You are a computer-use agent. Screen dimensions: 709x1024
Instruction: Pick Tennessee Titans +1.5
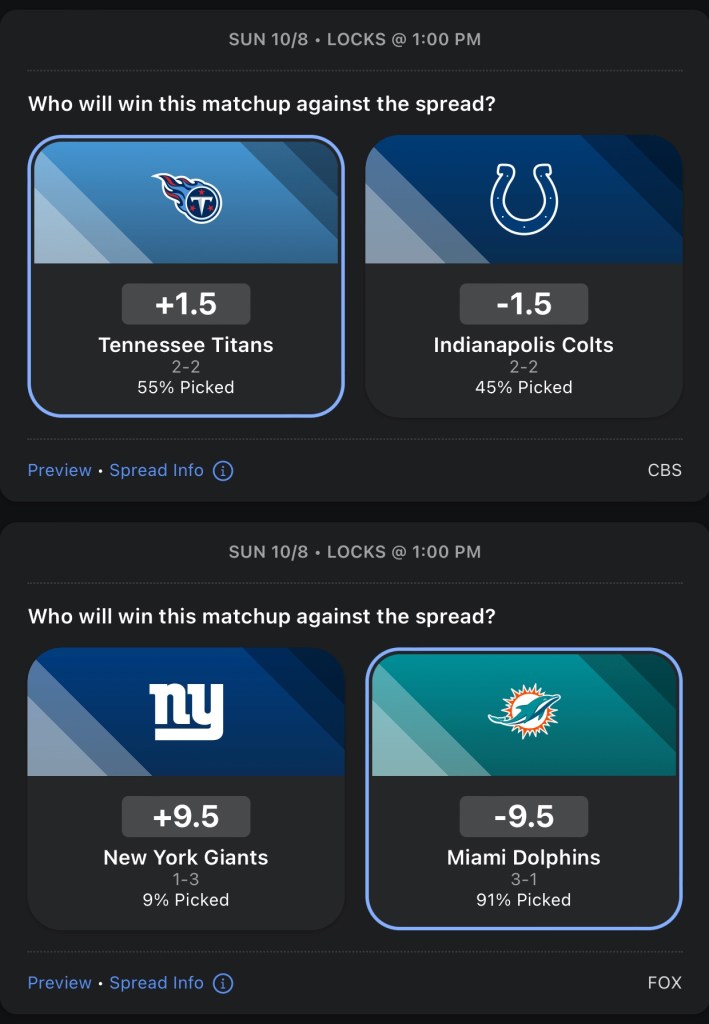point(186,276)
